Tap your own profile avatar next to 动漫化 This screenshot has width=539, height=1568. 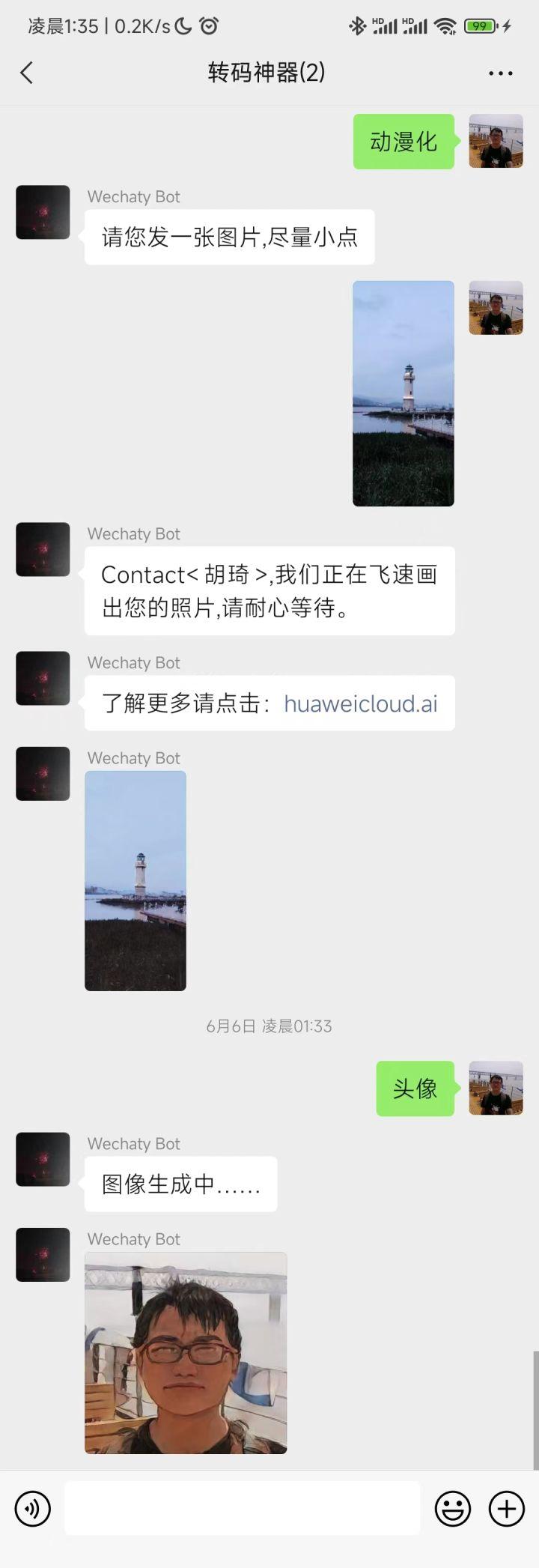[496, 142]
